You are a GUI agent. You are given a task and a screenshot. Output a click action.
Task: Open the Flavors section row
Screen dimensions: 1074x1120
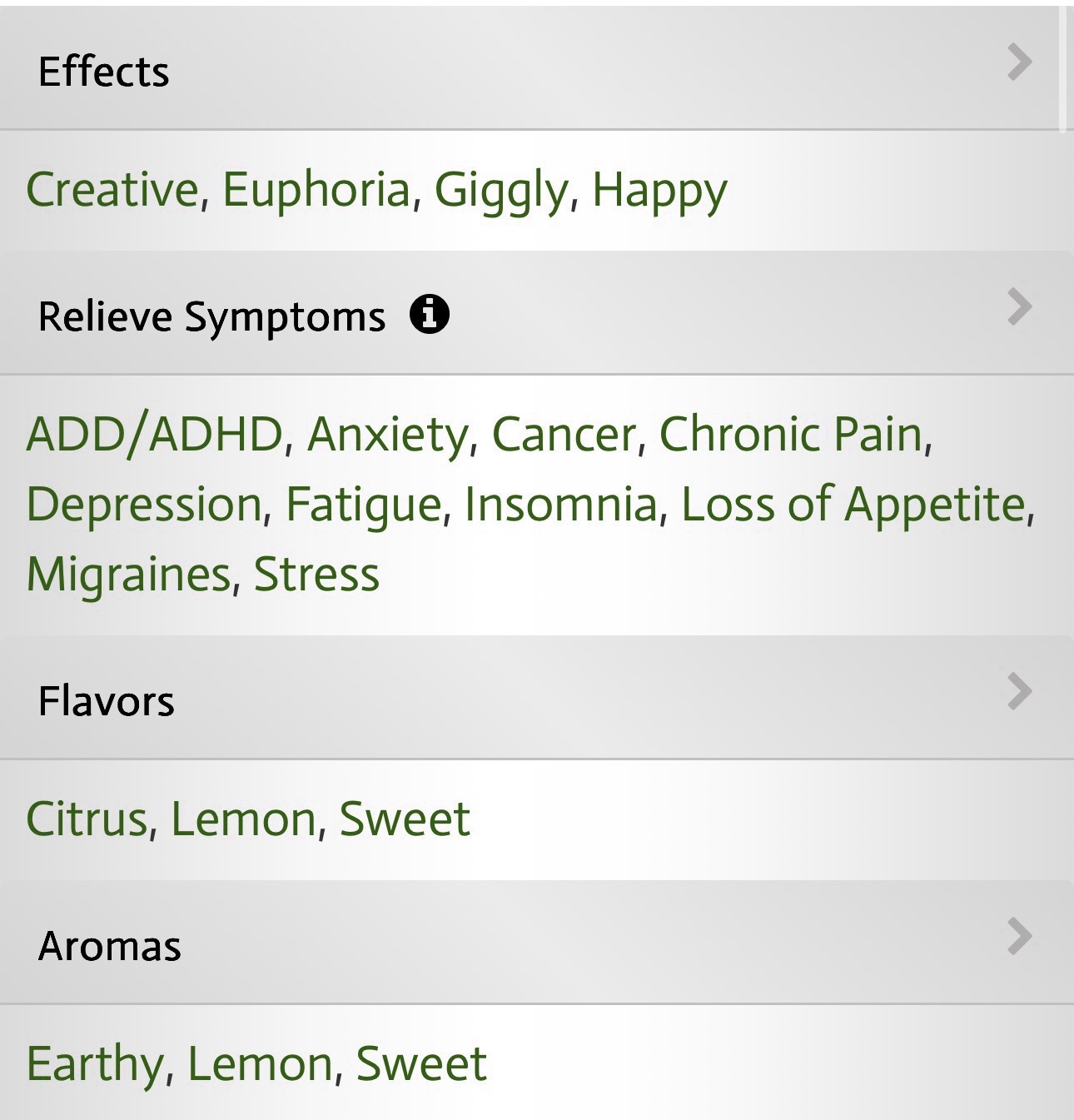(x=533, y=698)
